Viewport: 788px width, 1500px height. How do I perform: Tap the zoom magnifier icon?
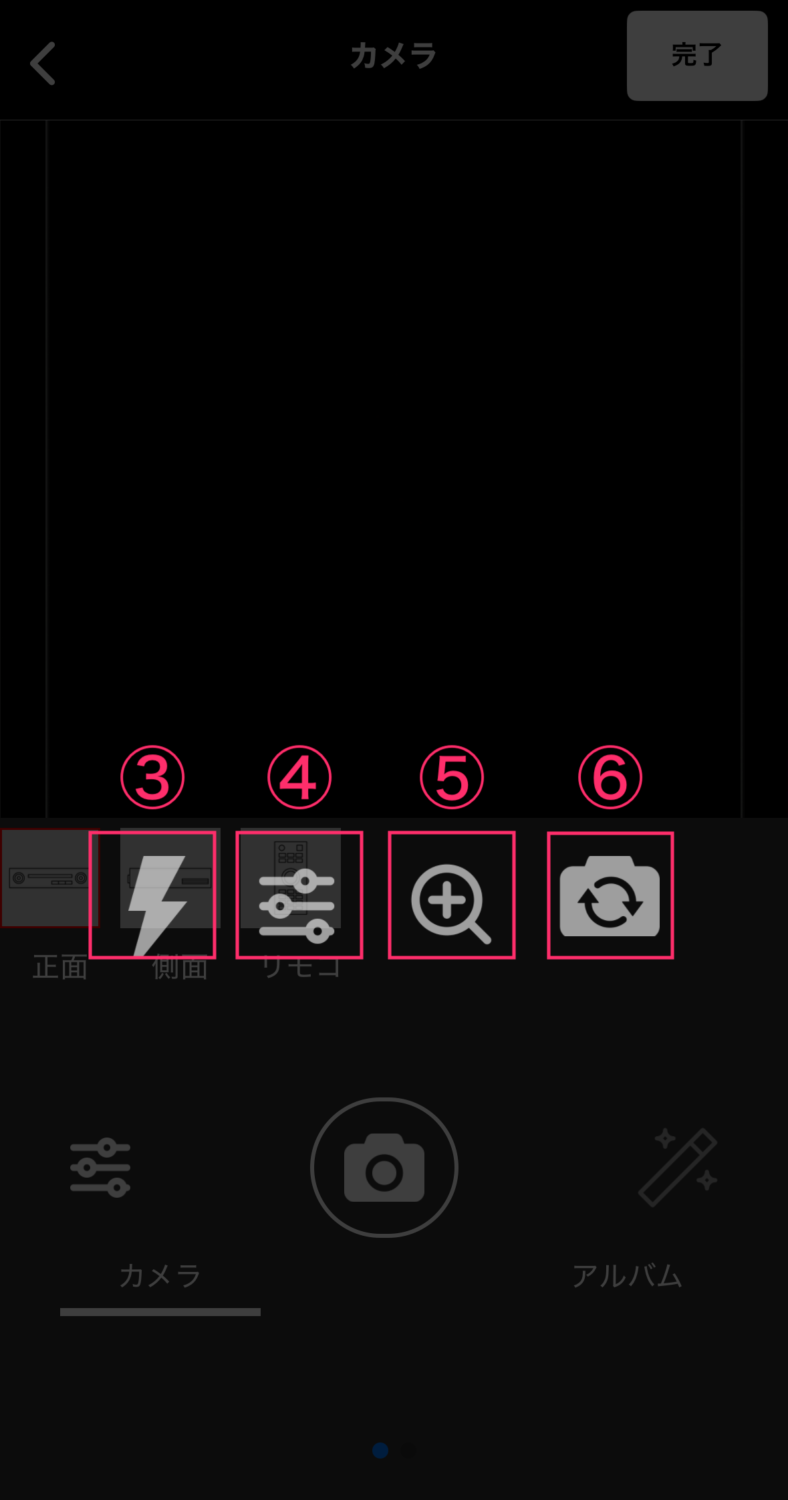451,895
